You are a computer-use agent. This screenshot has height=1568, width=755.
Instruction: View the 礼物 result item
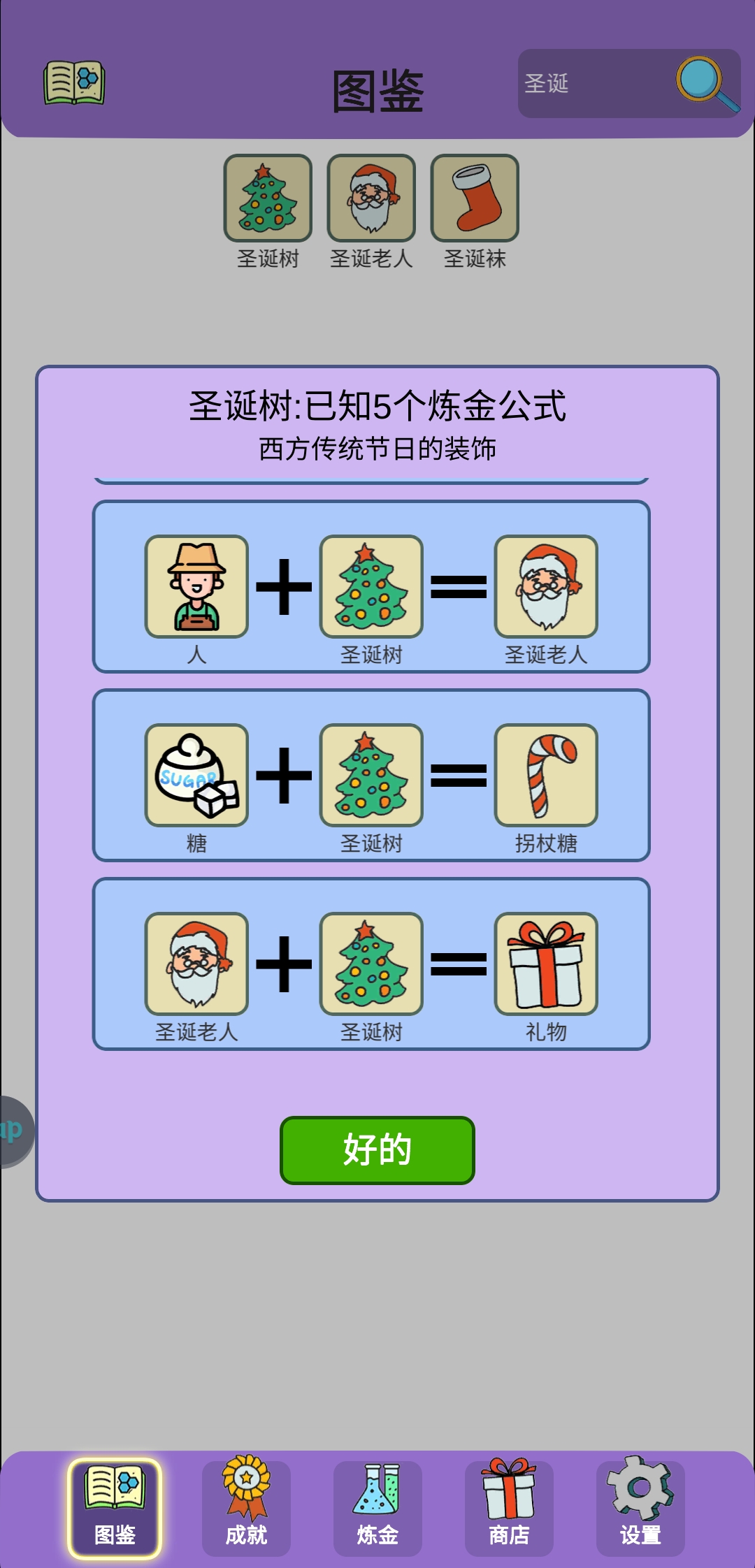point(546,964)
